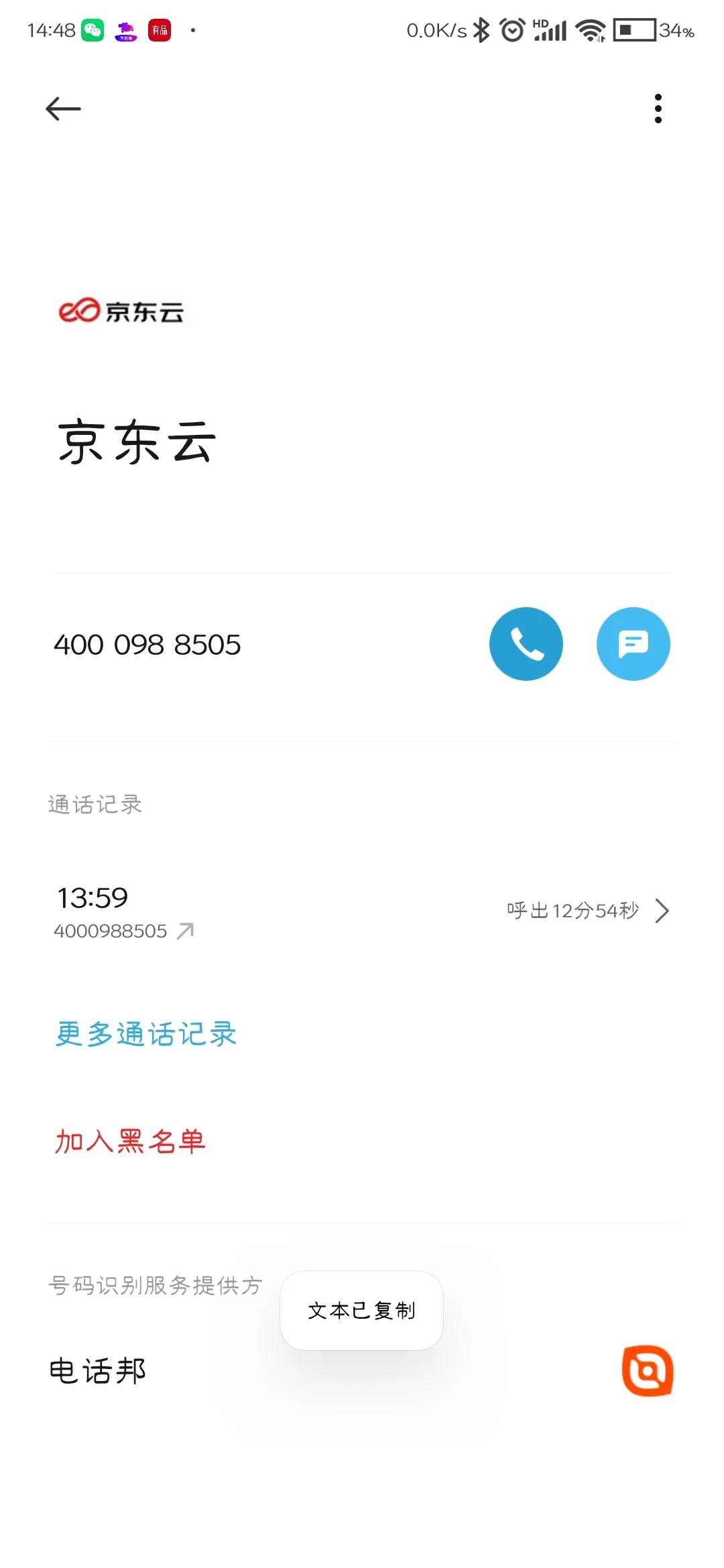Image resolution: width=724 pixels, height=1568 pixels.
Task: Tap the message icon to text 400 098 8505
Action: (633, 643)
